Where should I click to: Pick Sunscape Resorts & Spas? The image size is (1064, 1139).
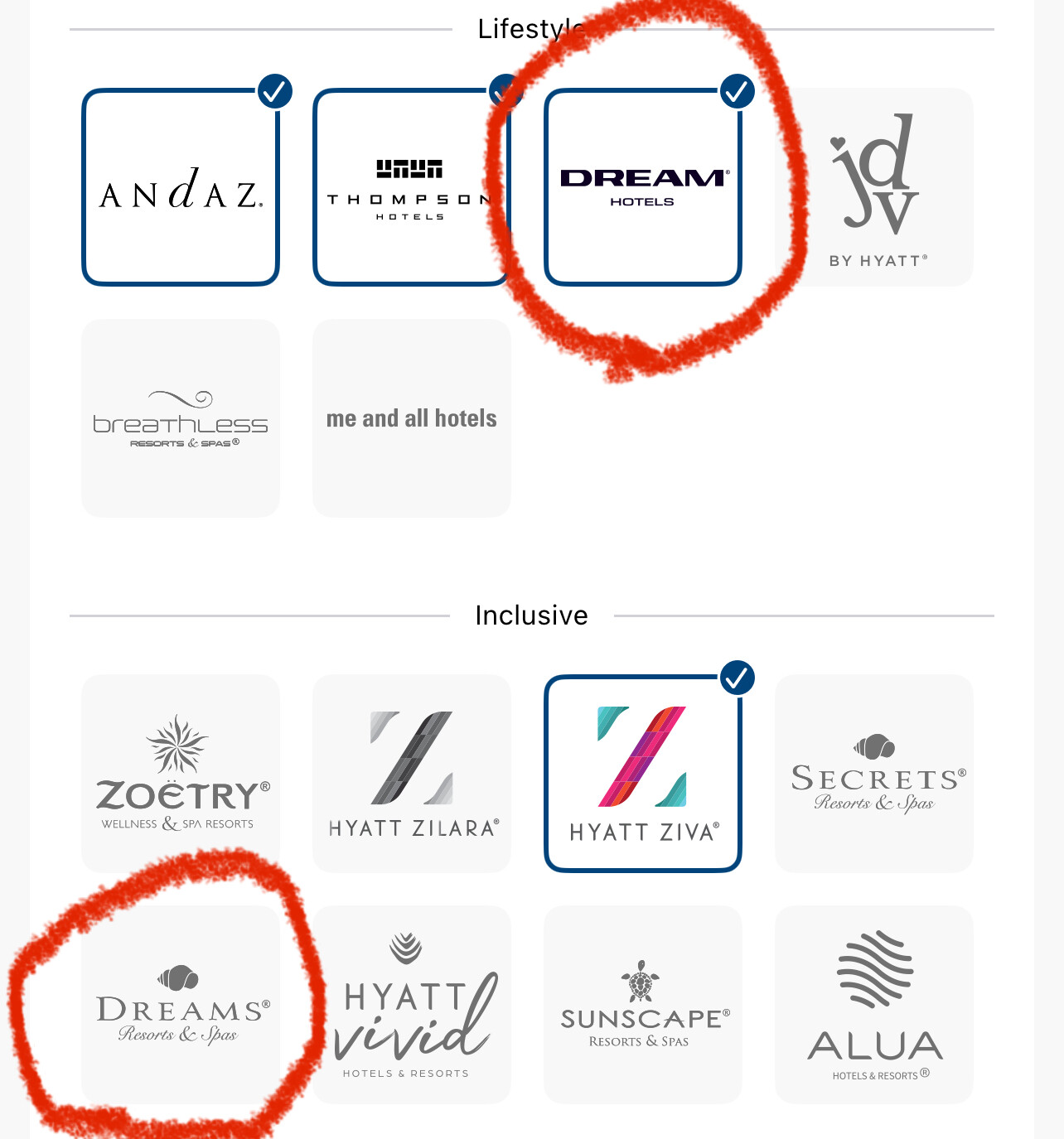(642, 1004)
